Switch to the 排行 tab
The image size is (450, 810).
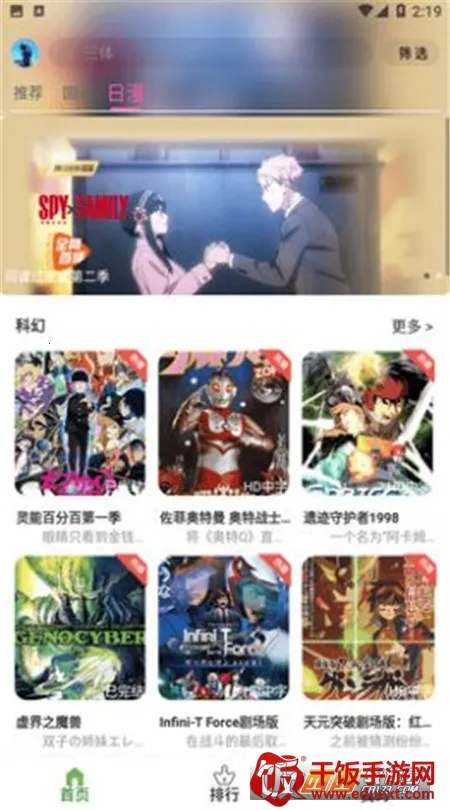click(224, 784)
